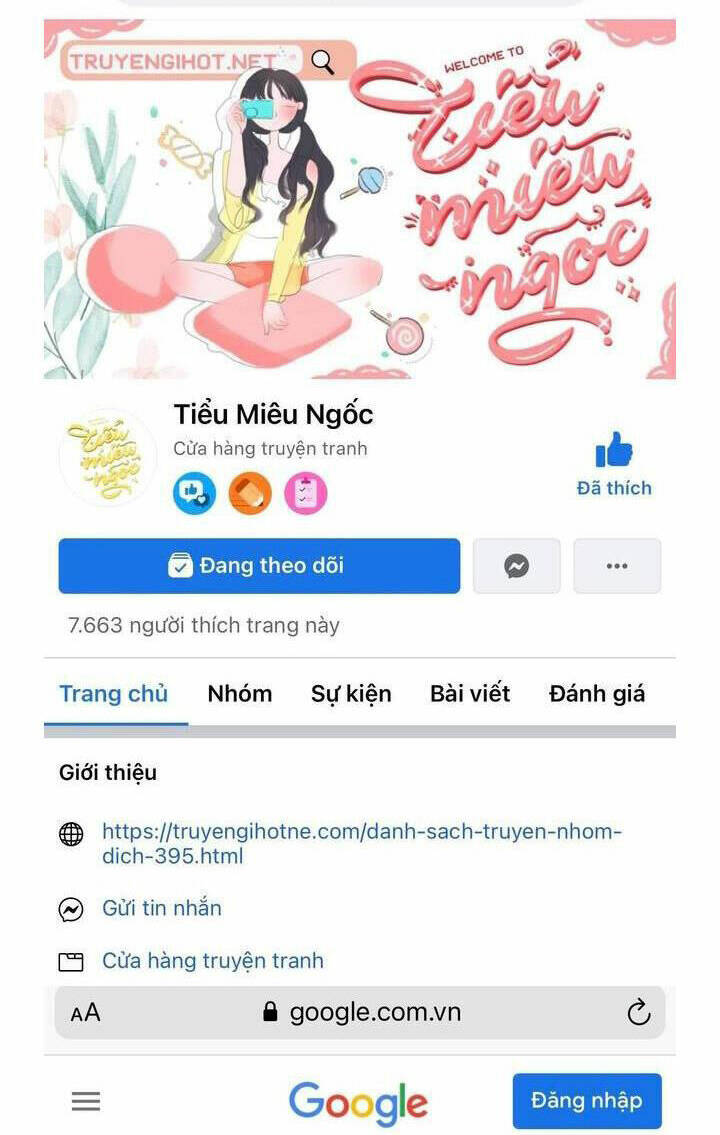Tap the Đã thích thumbs-up to unlike
Viewport: 720px width, 1135px height.
[616, 463]
